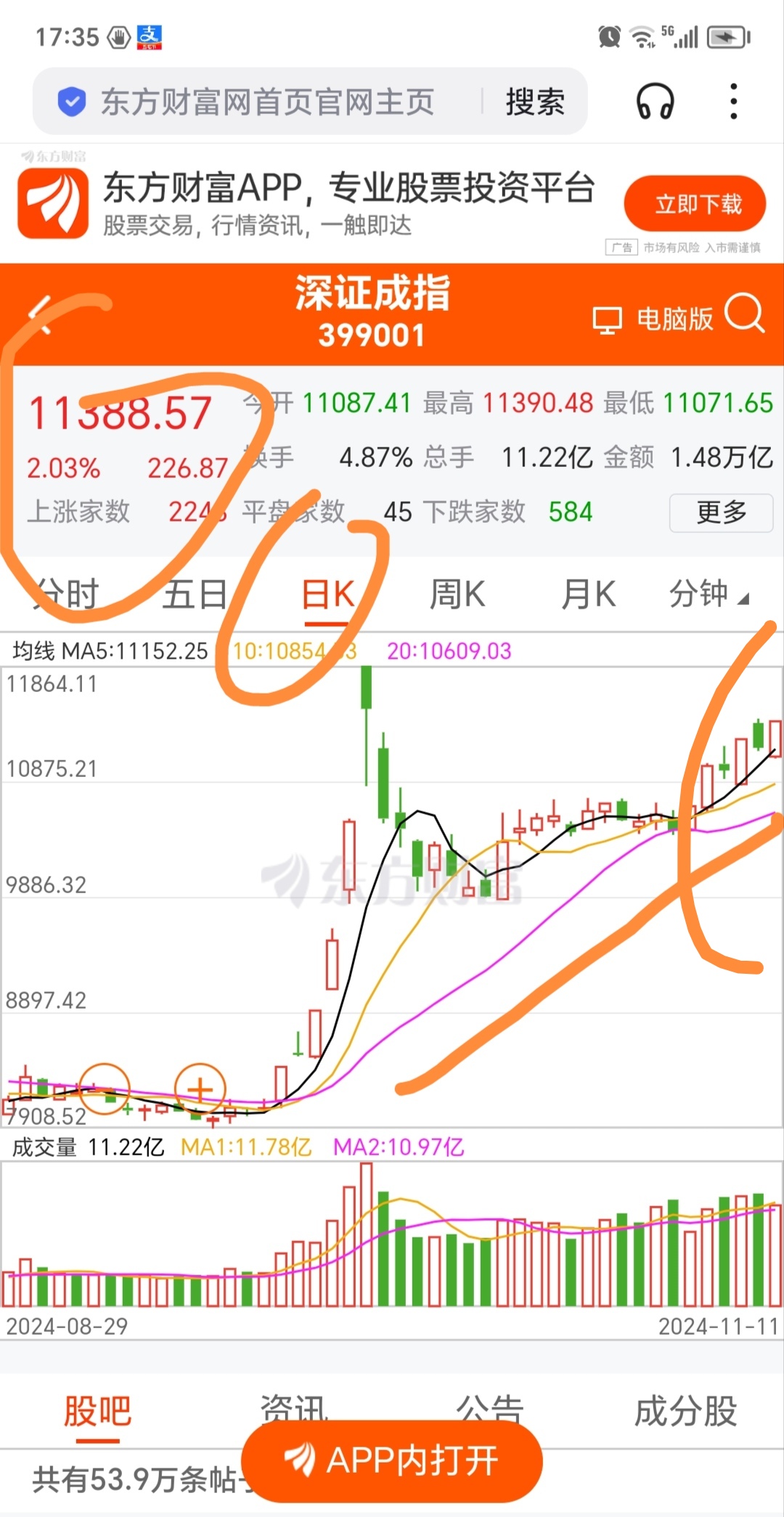Screen dimensions: 784x1517
Task: Switch to 电脑版 desktop version
Action: point(653,319)
